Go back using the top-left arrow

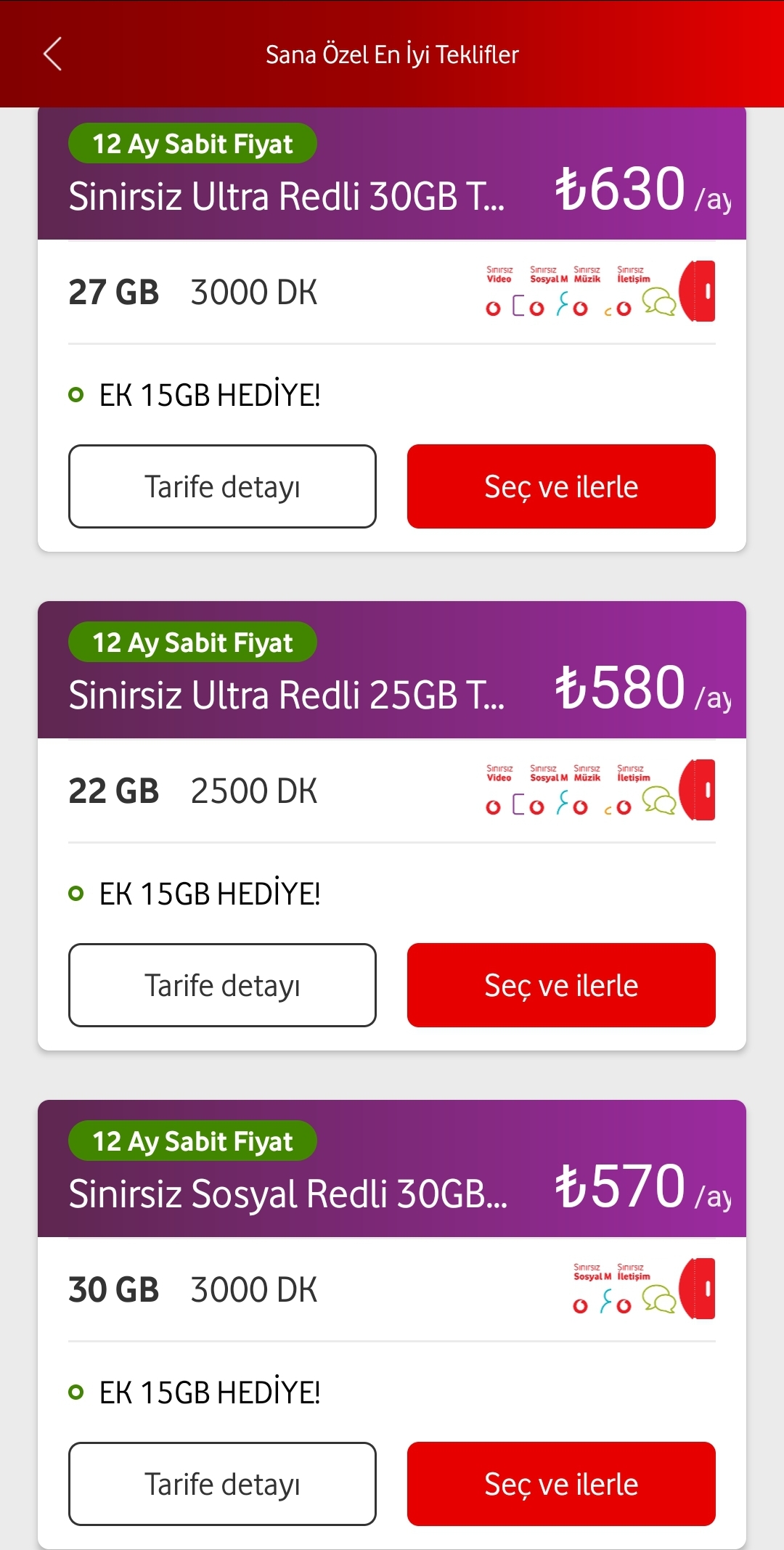point(52,54)
